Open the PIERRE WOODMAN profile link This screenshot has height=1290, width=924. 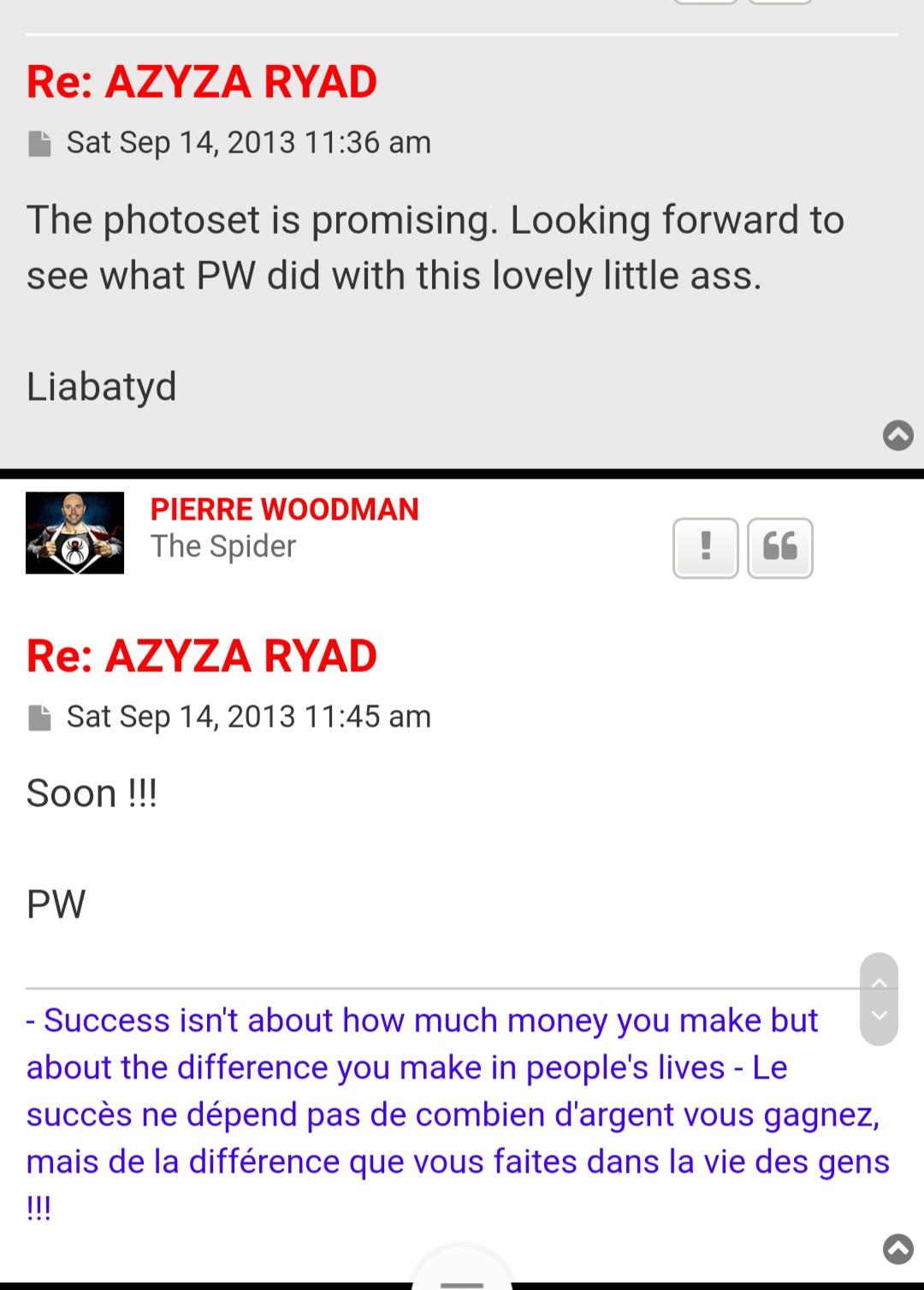coord(284,509)
